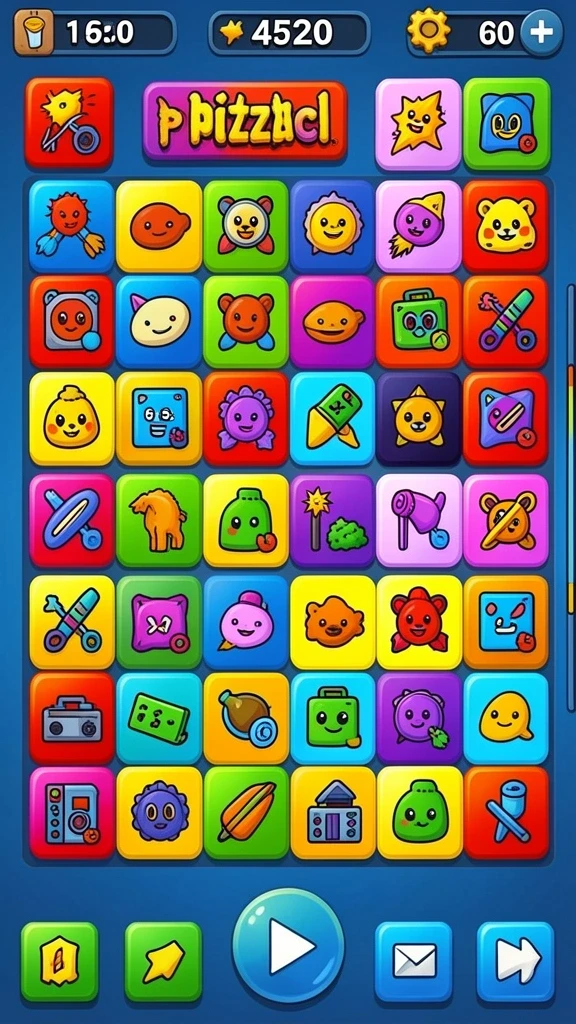576x1024 pixels.
Task: Select the small house on orange tile
Action: point(332,812)
